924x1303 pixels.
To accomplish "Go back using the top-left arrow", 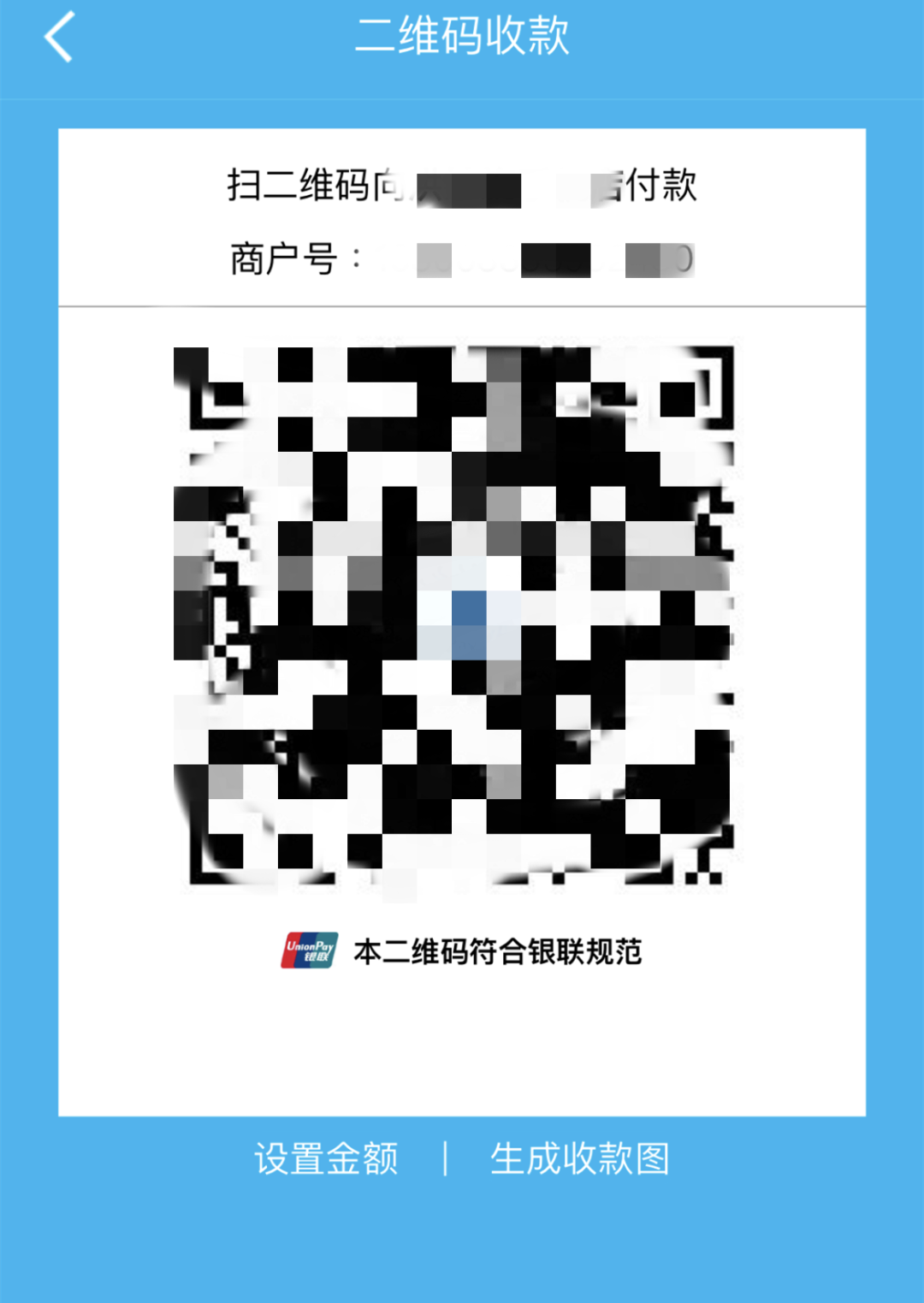I will [x=59, y=38].
